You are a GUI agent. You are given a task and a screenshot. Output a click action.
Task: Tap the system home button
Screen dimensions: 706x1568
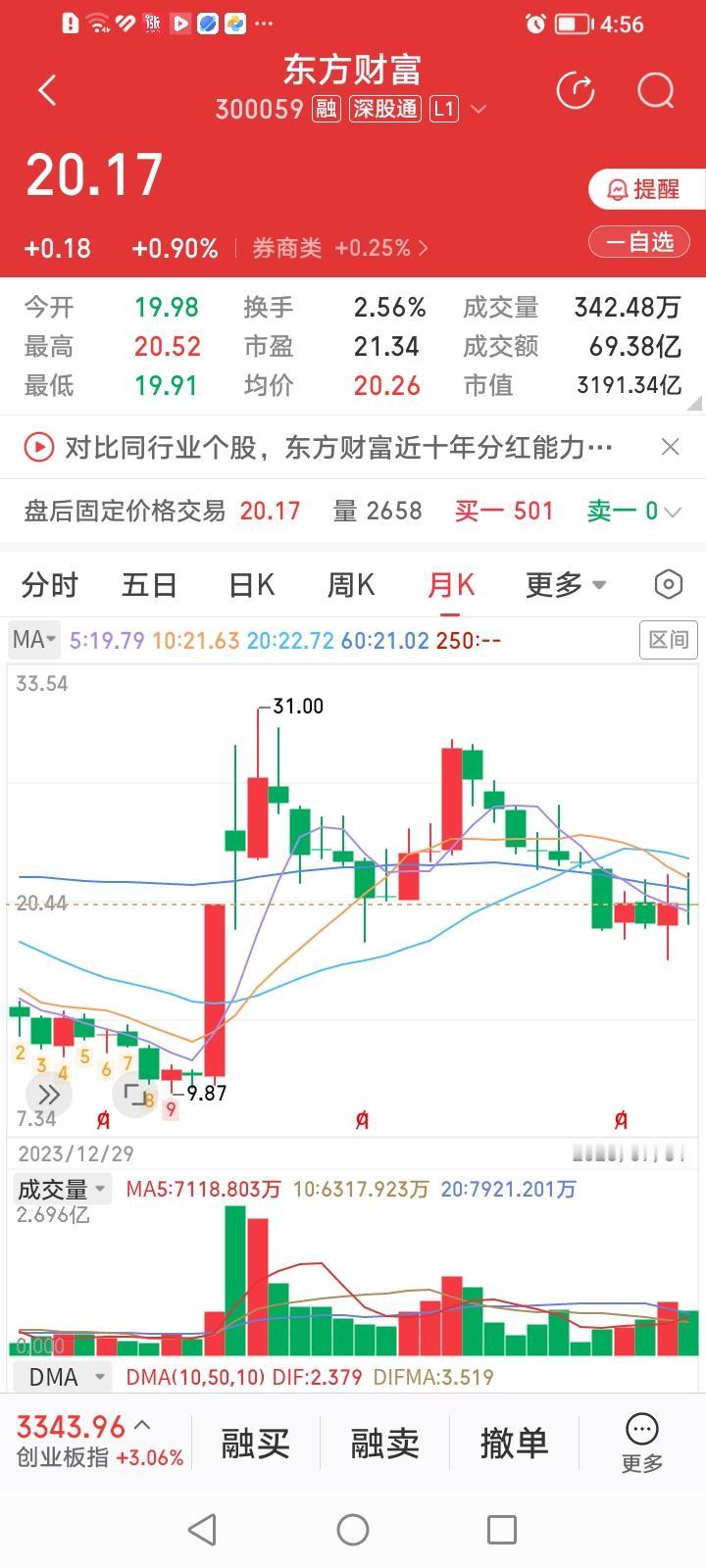[353, 1529]
